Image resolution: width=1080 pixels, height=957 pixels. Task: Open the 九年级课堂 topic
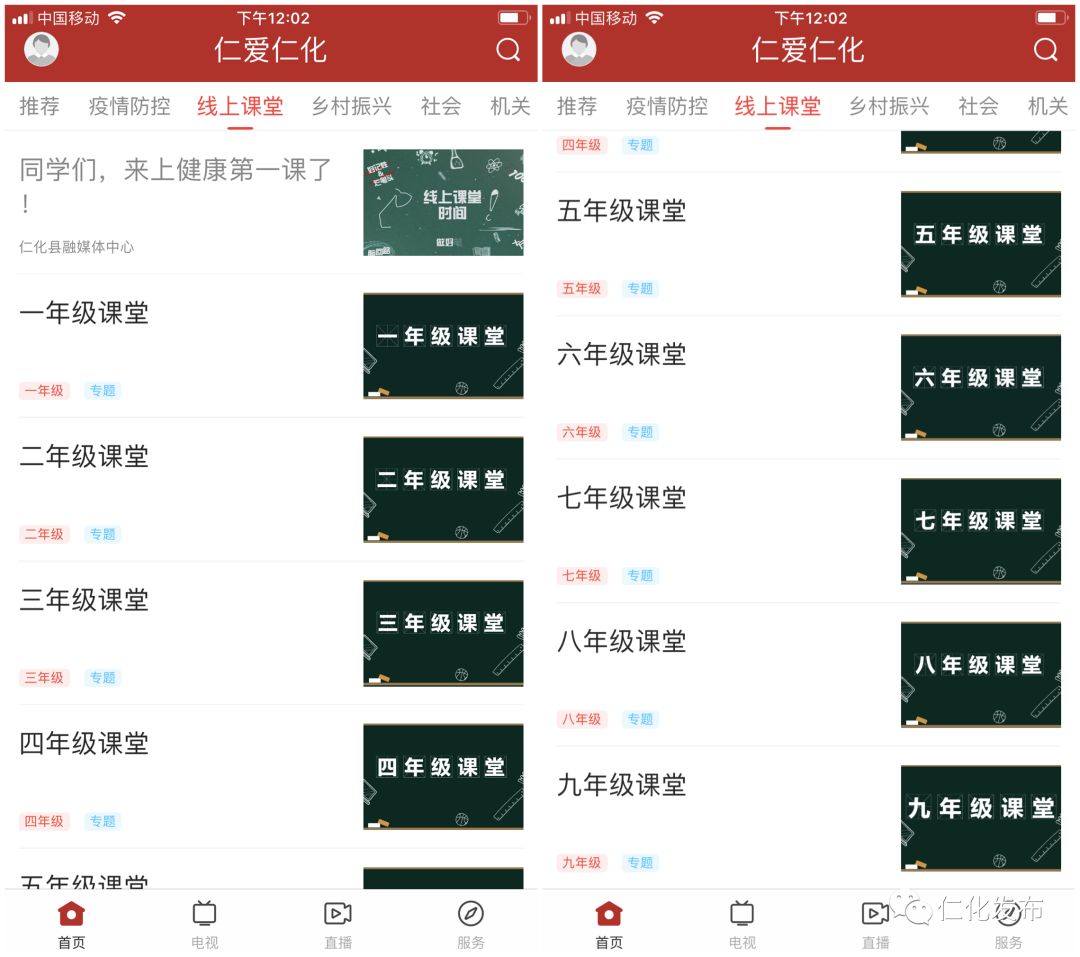pyautogui.click(x=621, y=785)
